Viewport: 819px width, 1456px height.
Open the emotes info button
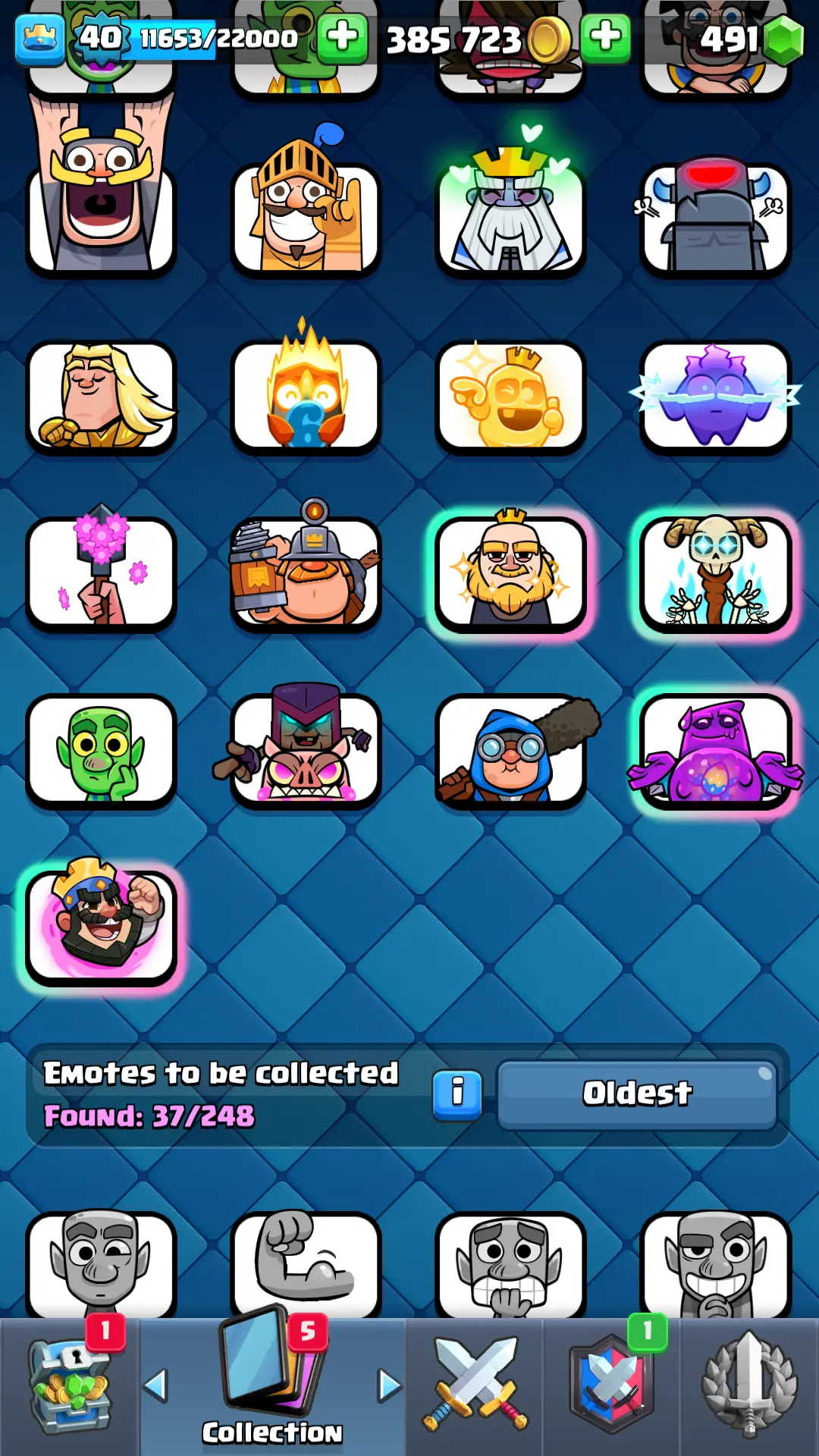[457, 1094]
